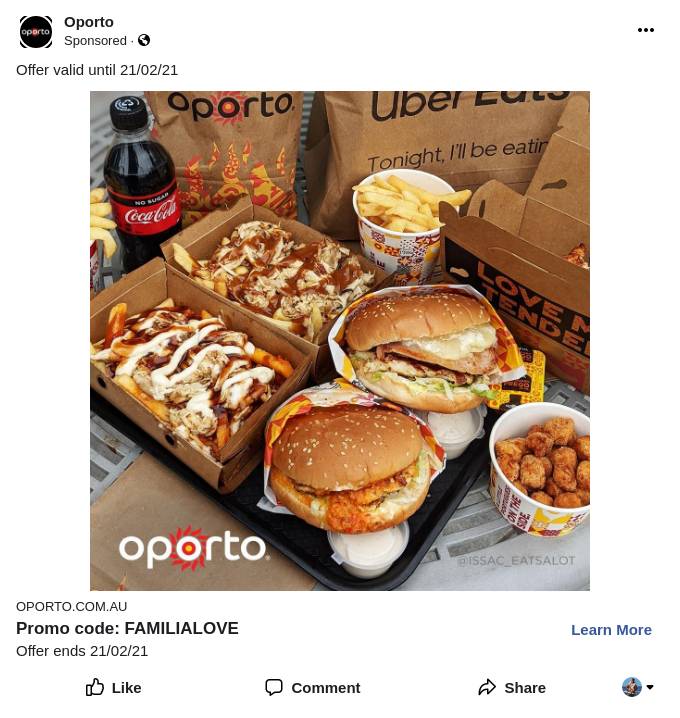This screenshot has height=718, width=680.
Task: Share the Oporto promo post
Action: coord(511,687)
